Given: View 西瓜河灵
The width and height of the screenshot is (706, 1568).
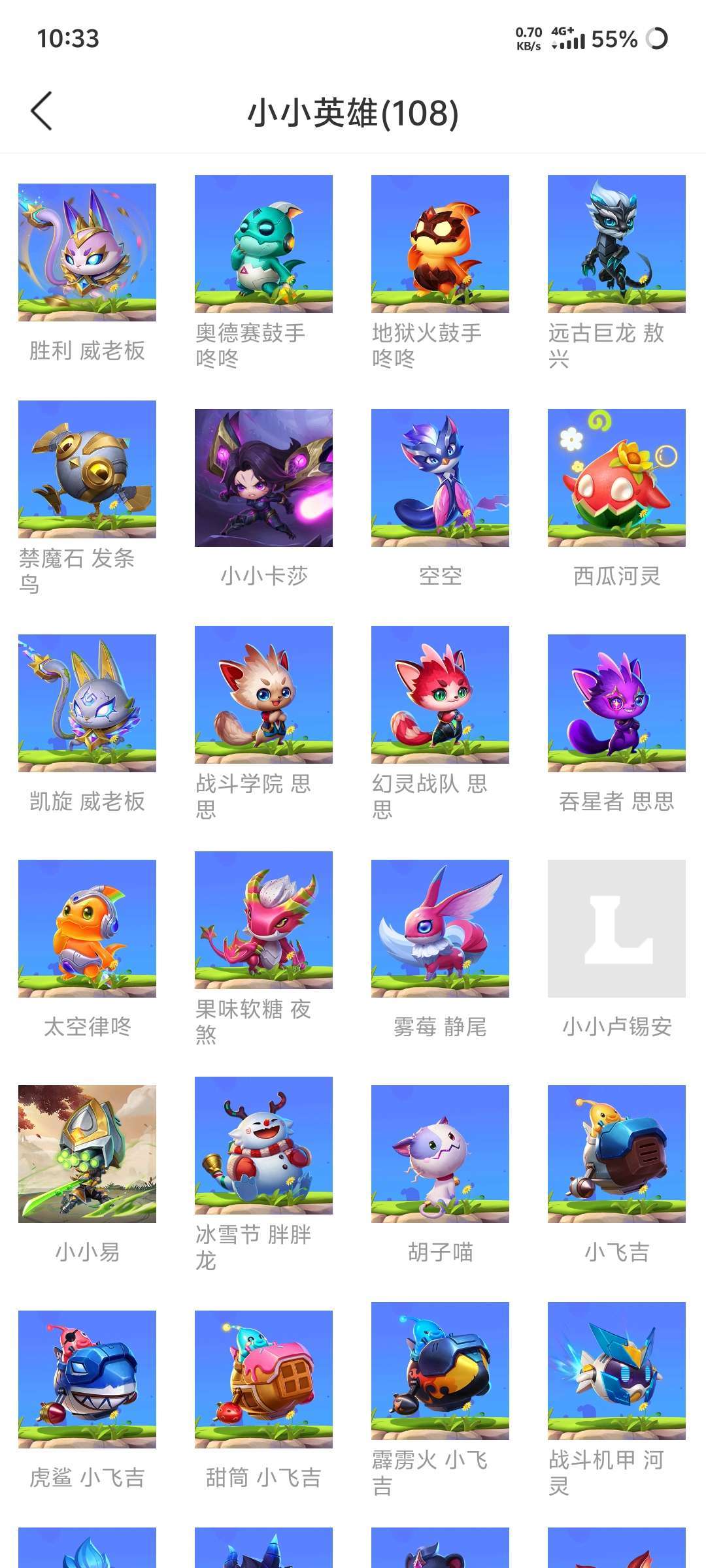Looking at the screenshot, I should [616, 478].
